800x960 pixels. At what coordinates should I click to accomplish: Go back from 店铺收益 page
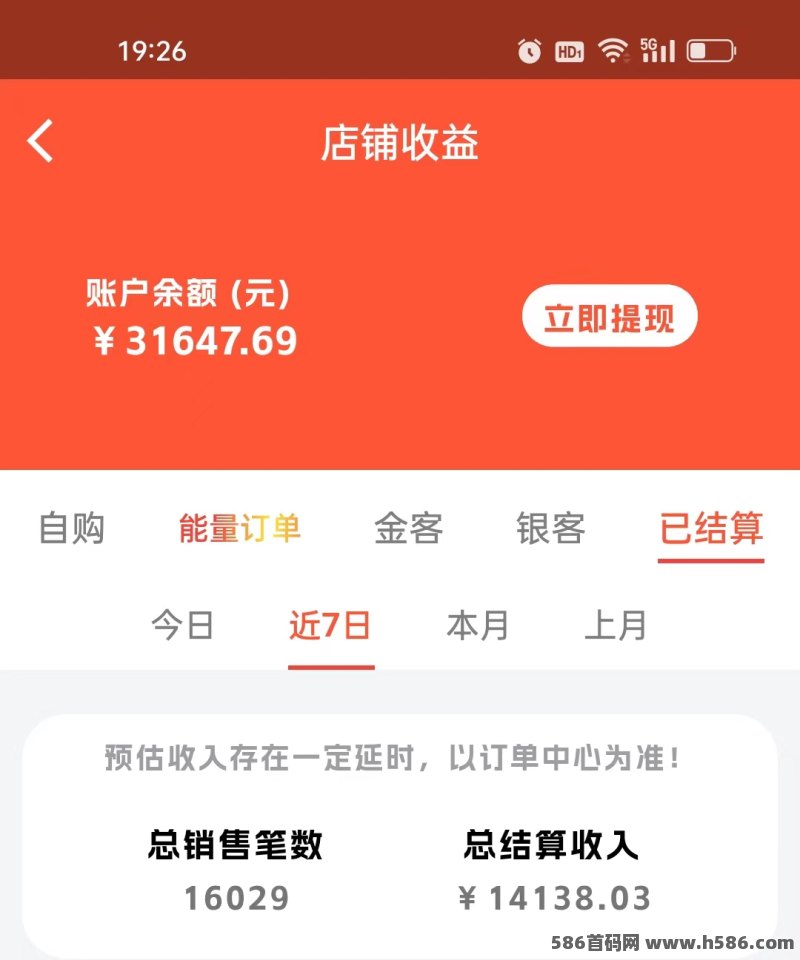(41, 141)
